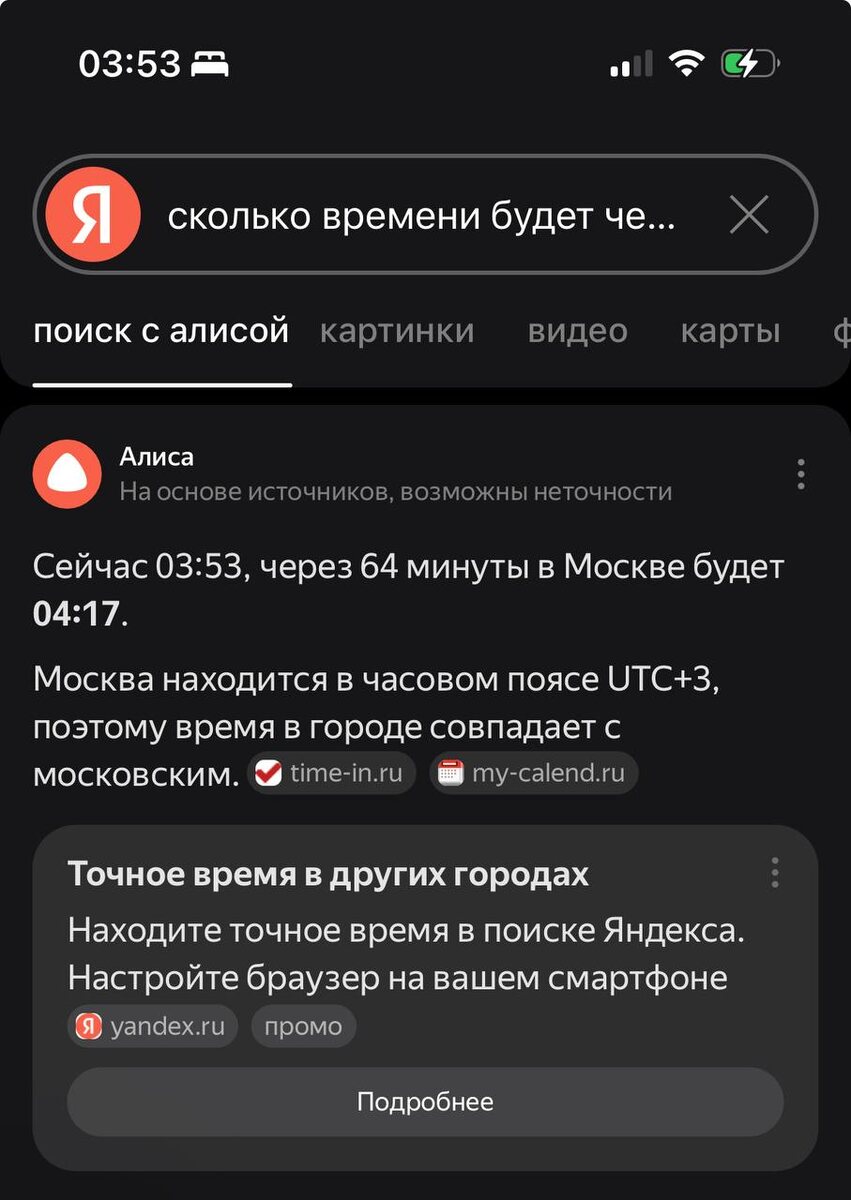Viewport: 851px width, 1200px height.
Task: Tap the Wi-Fi indicator in the status bar
Action: [x=686, y=61]
